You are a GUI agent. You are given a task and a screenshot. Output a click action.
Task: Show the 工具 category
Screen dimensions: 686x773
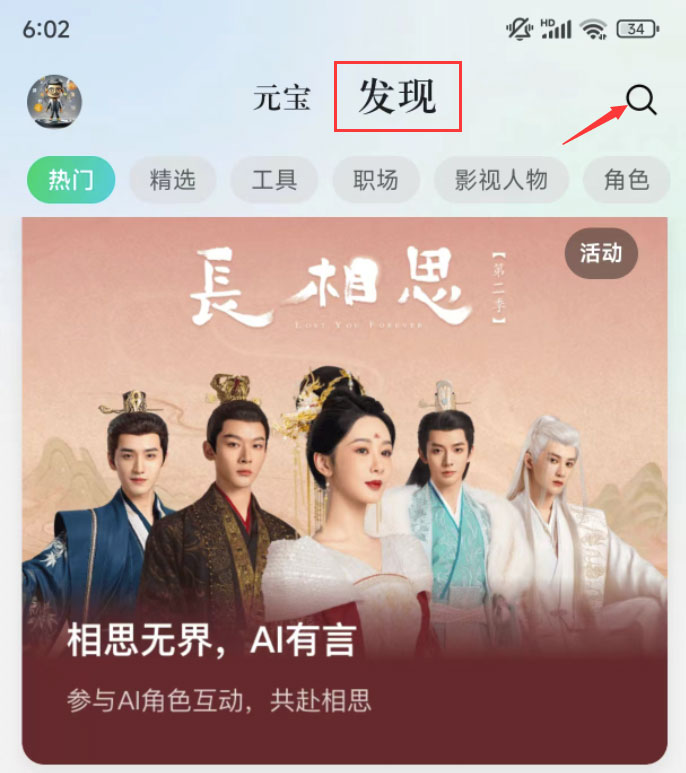[274, 180]
